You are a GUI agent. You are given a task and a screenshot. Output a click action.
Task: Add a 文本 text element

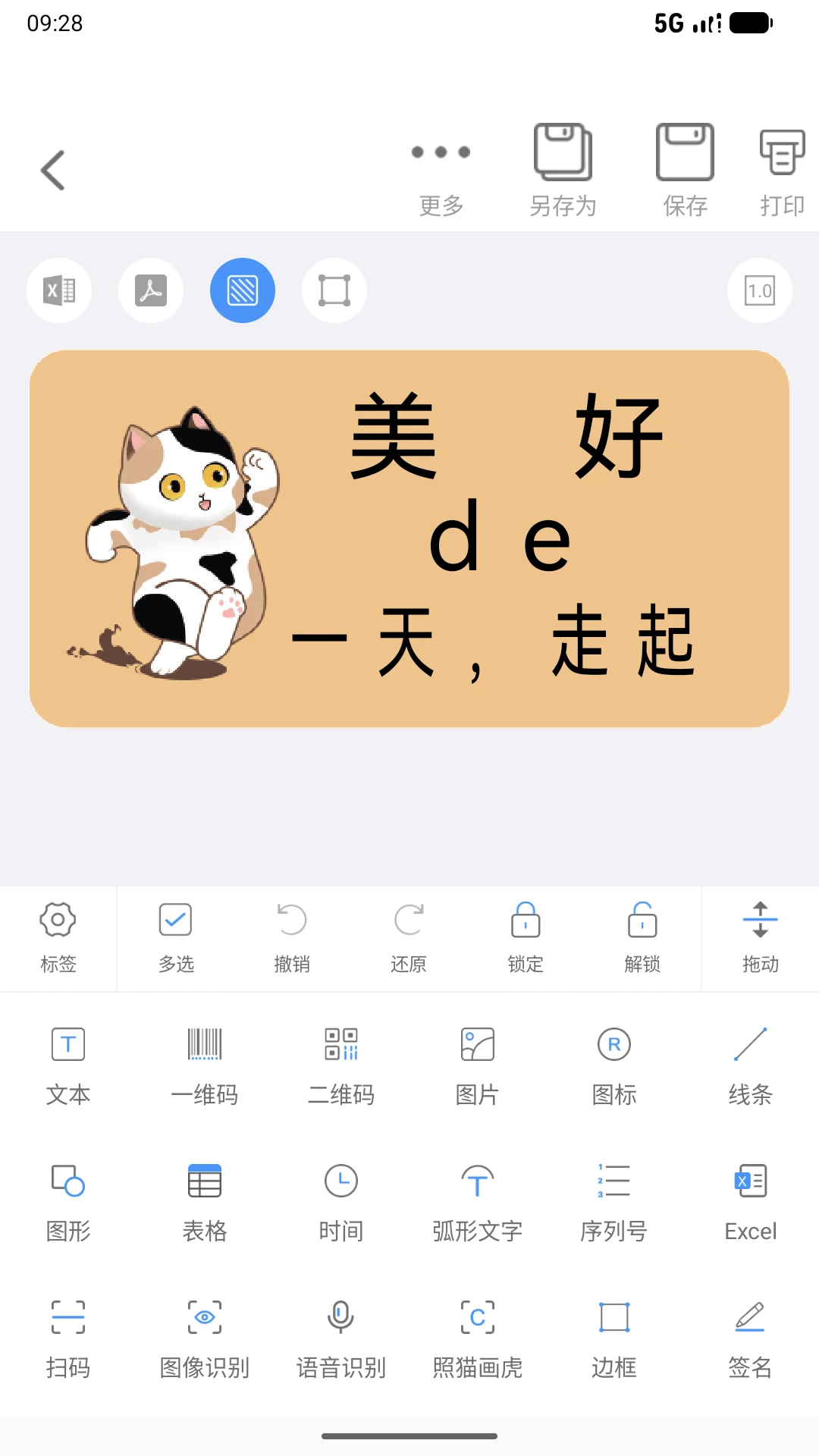click(x=68, y=1067)
